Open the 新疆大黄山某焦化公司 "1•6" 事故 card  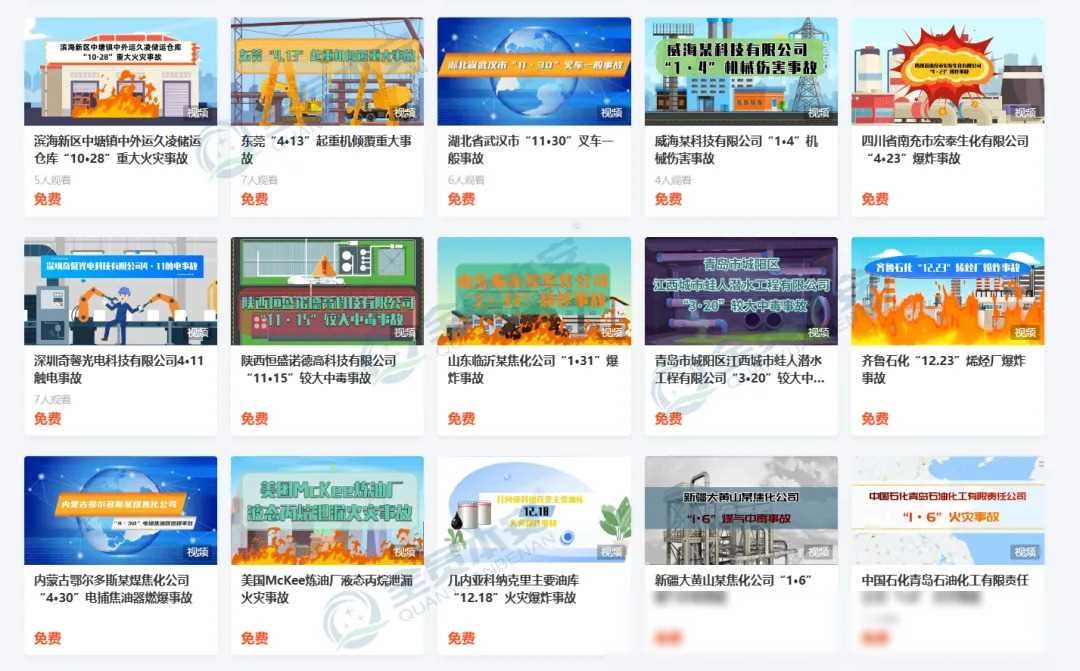[741, 510]
